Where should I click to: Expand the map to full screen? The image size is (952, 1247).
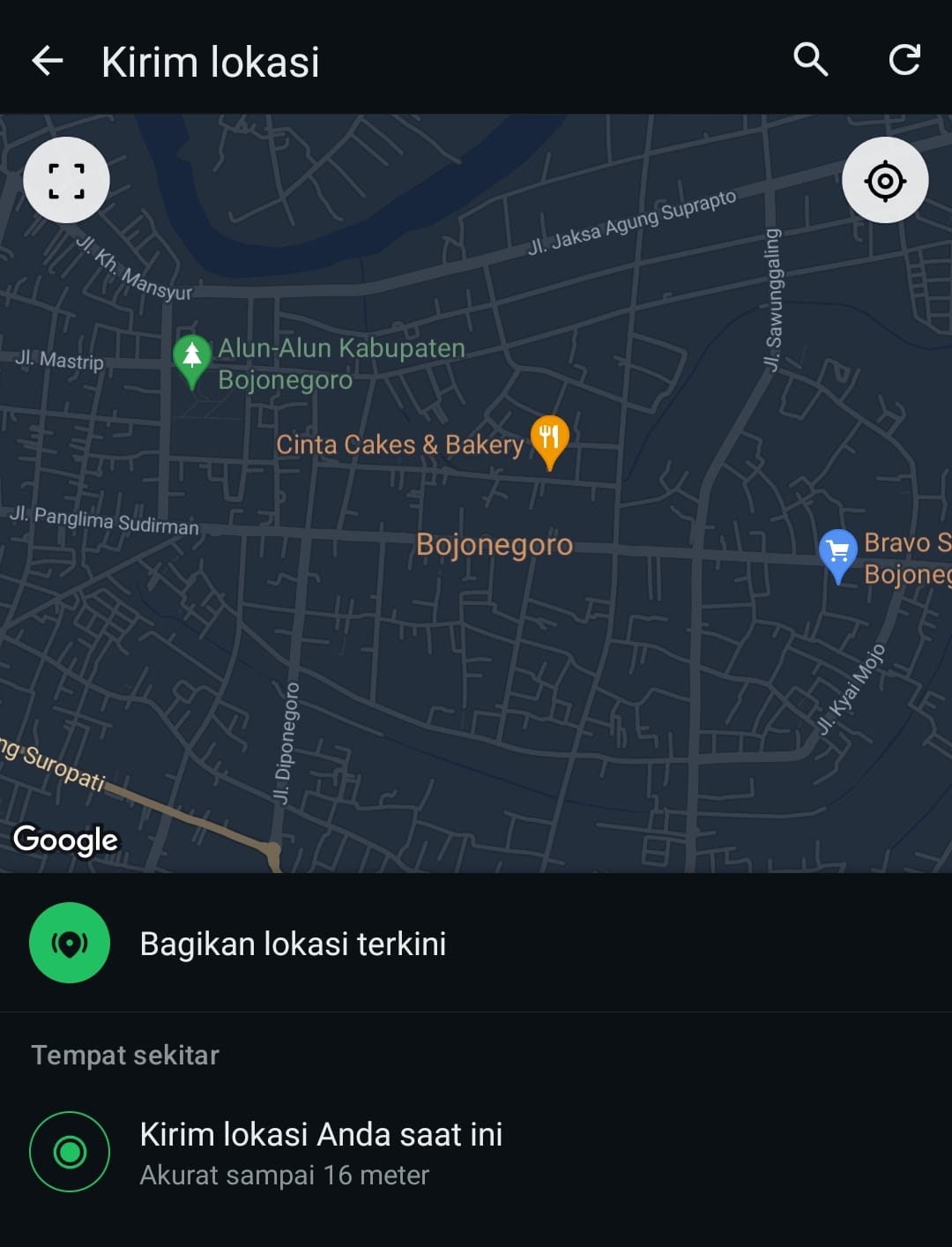point(66,181)
